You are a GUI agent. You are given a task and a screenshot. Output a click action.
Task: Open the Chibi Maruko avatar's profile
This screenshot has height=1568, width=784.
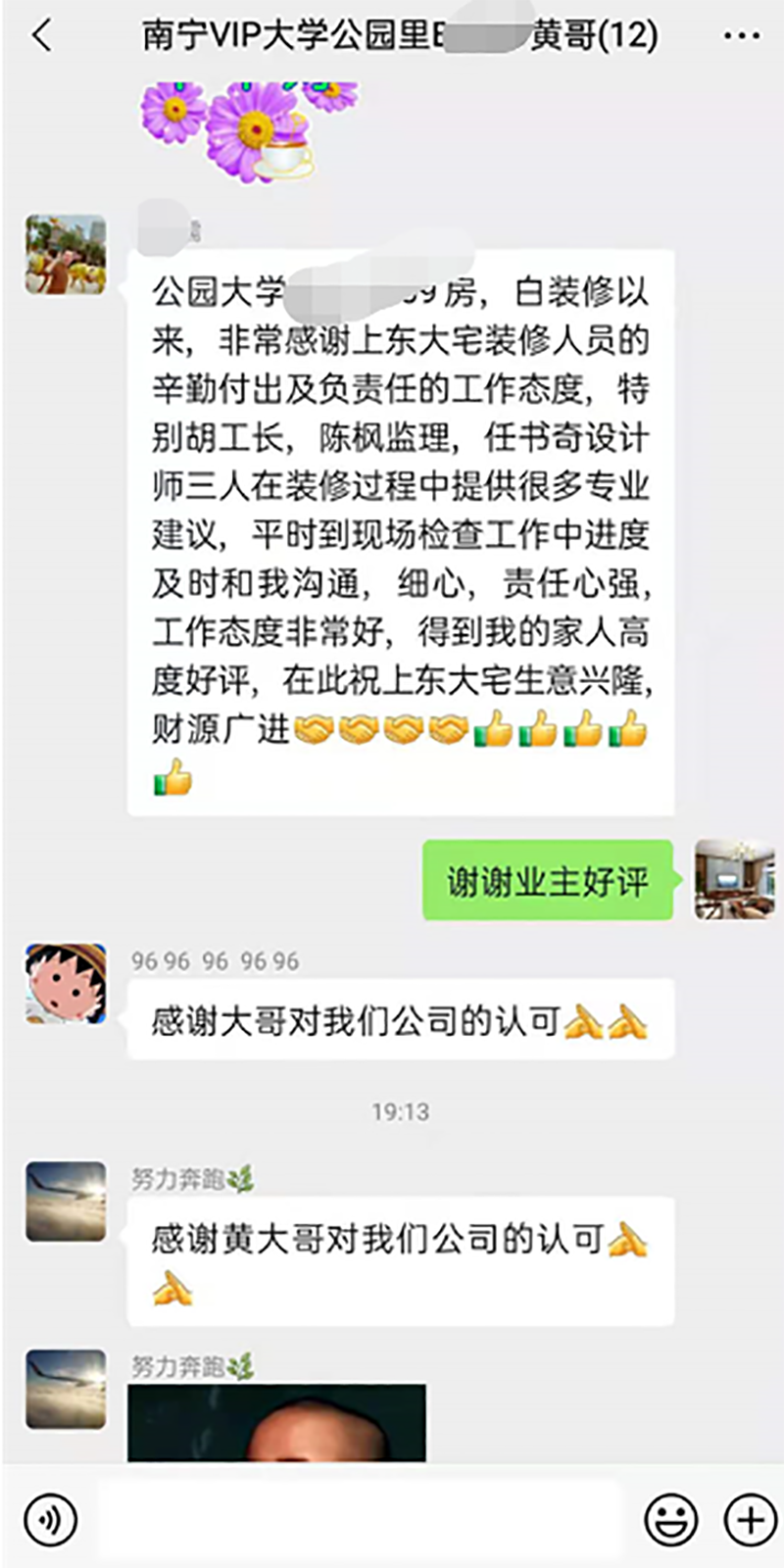[66, 984]
